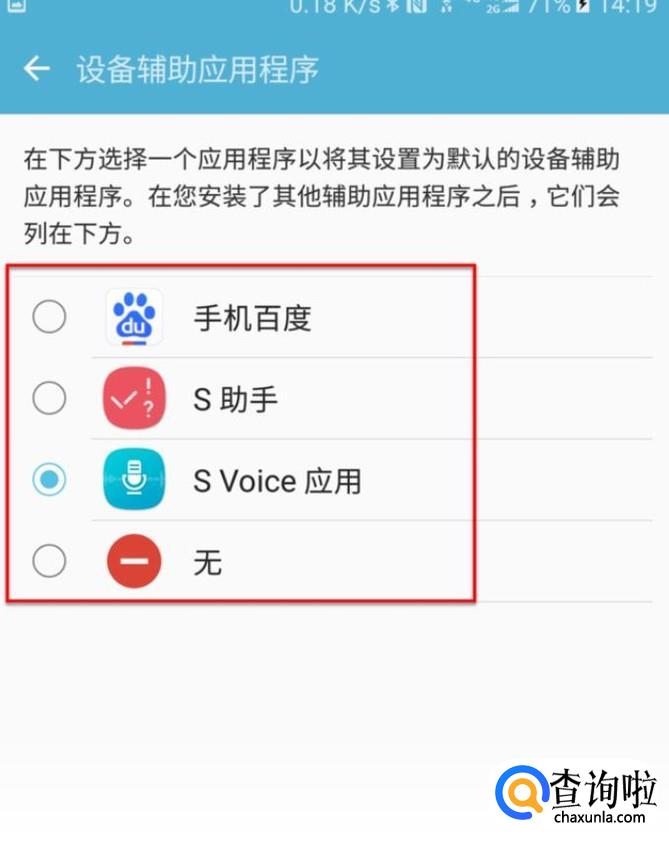Choose S 助手 as default assistant
669x848 pixels.
pos(49,399)
